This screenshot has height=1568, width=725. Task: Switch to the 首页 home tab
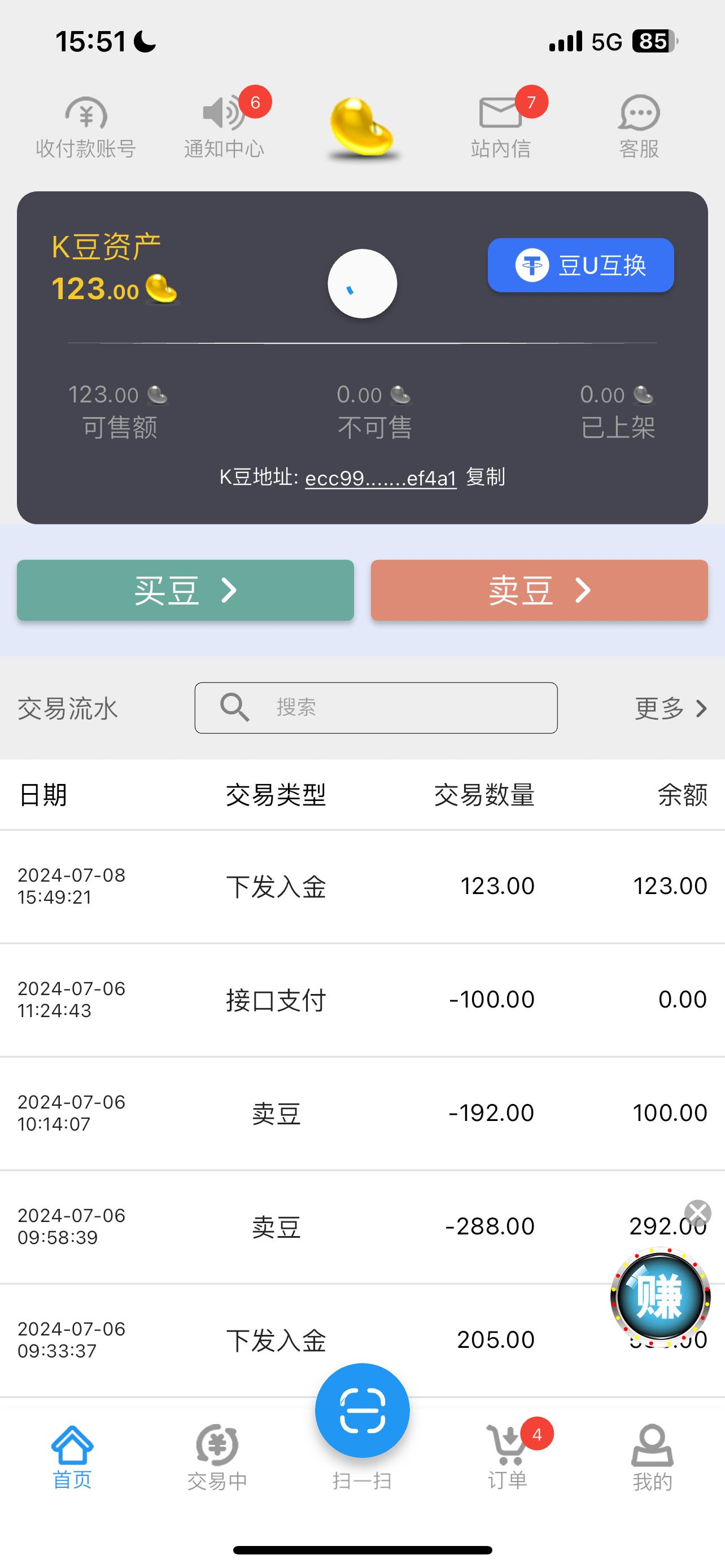72,1457
